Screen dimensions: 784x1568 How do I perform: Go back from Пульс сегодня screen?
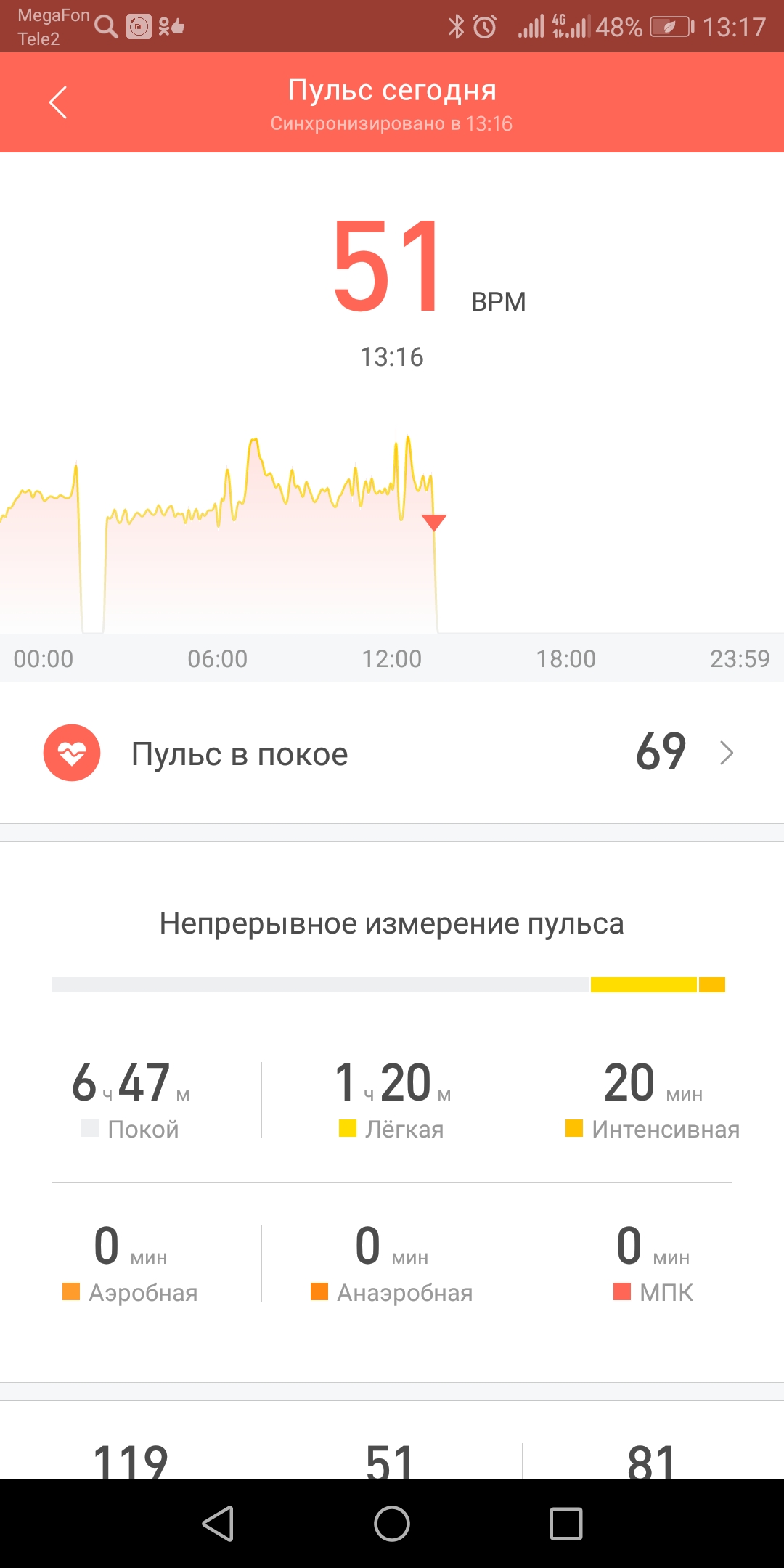[x=58, y=102]
